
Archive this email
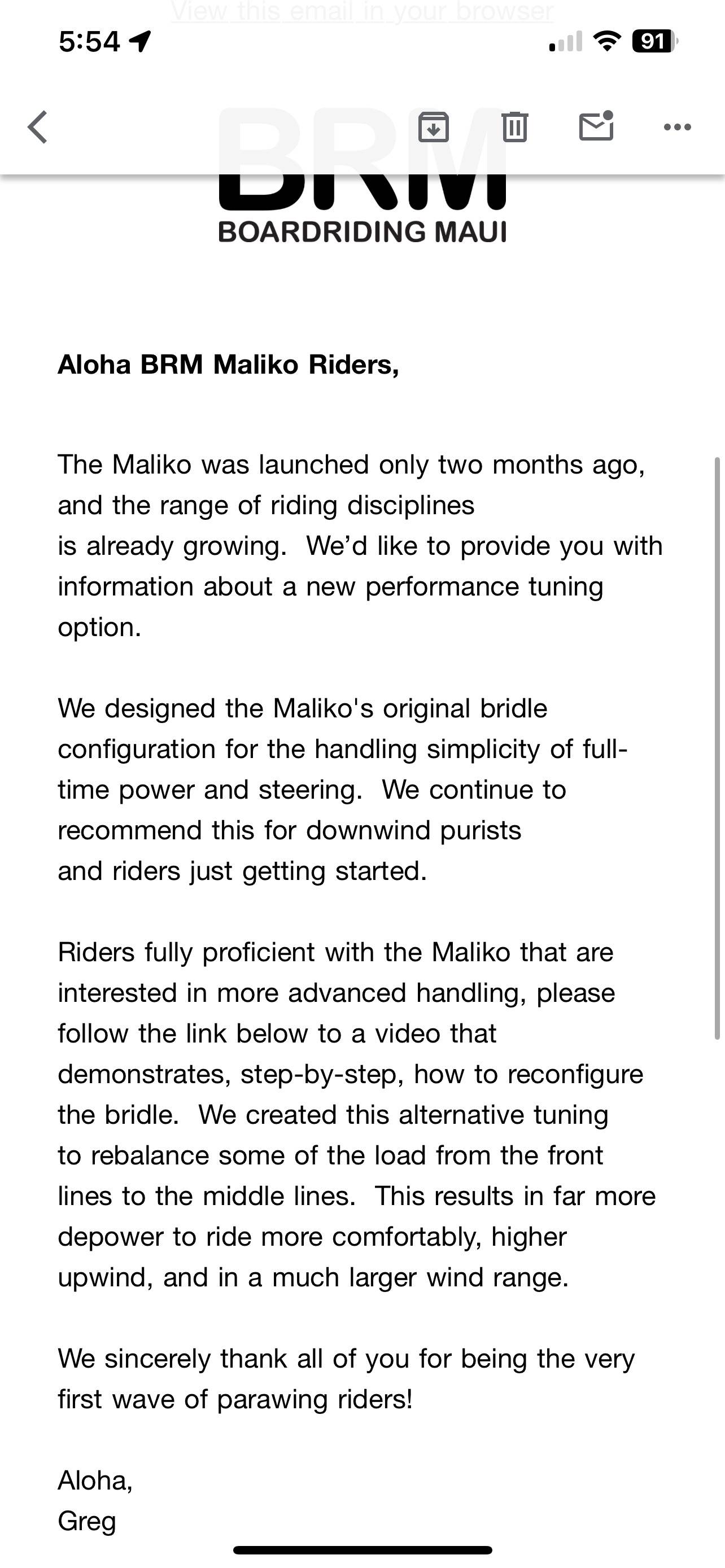[434, 127]
